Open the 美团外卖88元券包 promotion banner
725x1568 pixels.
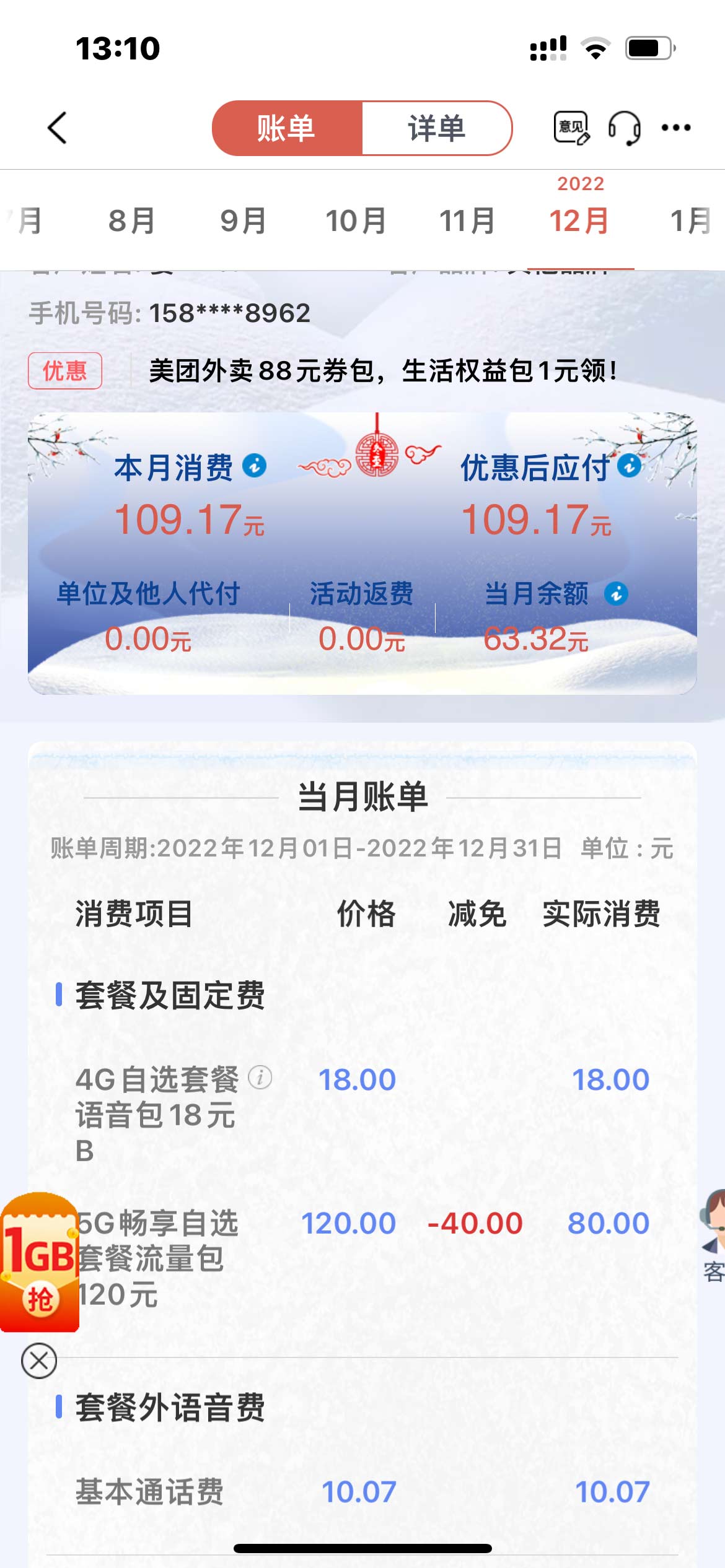coord(383,371)
